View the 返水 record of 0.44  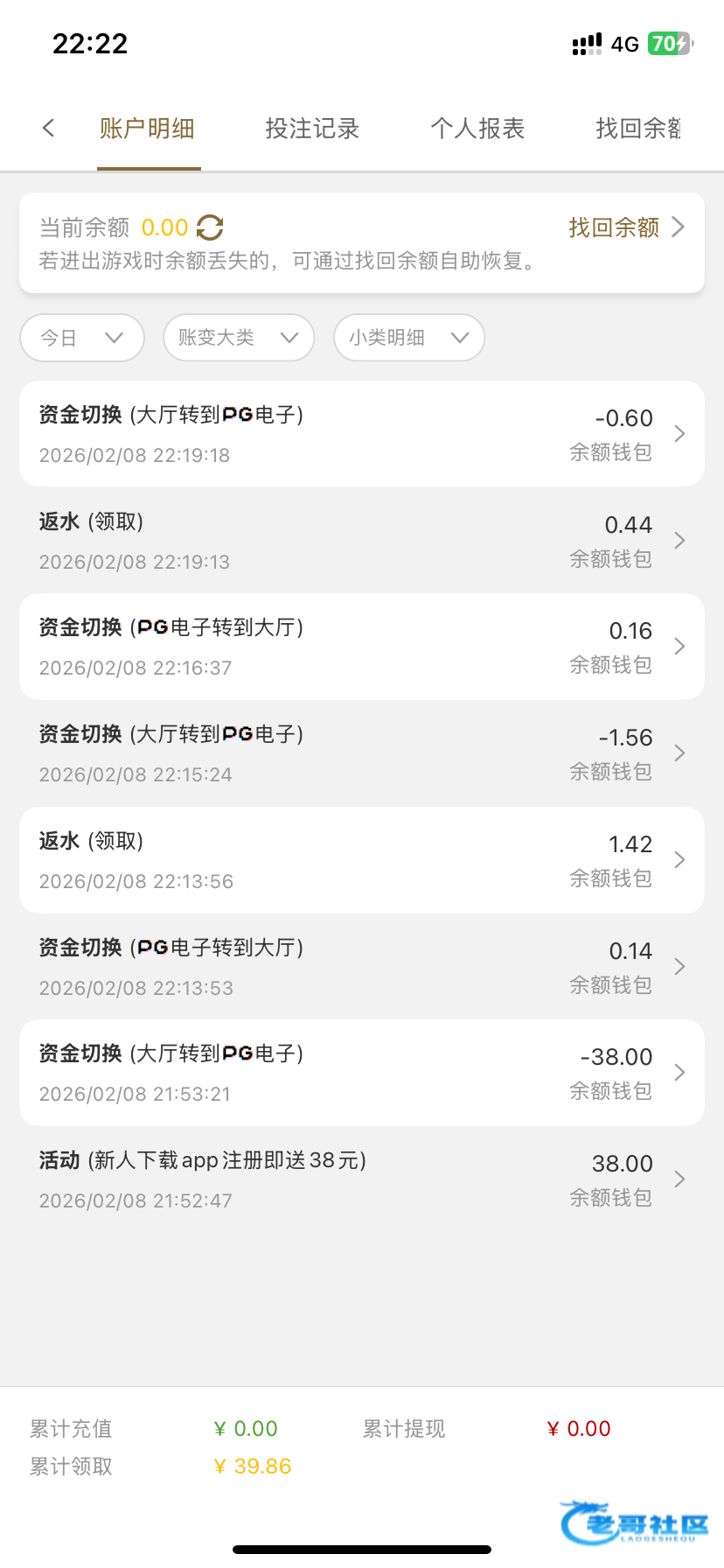[x=362, y=541]
